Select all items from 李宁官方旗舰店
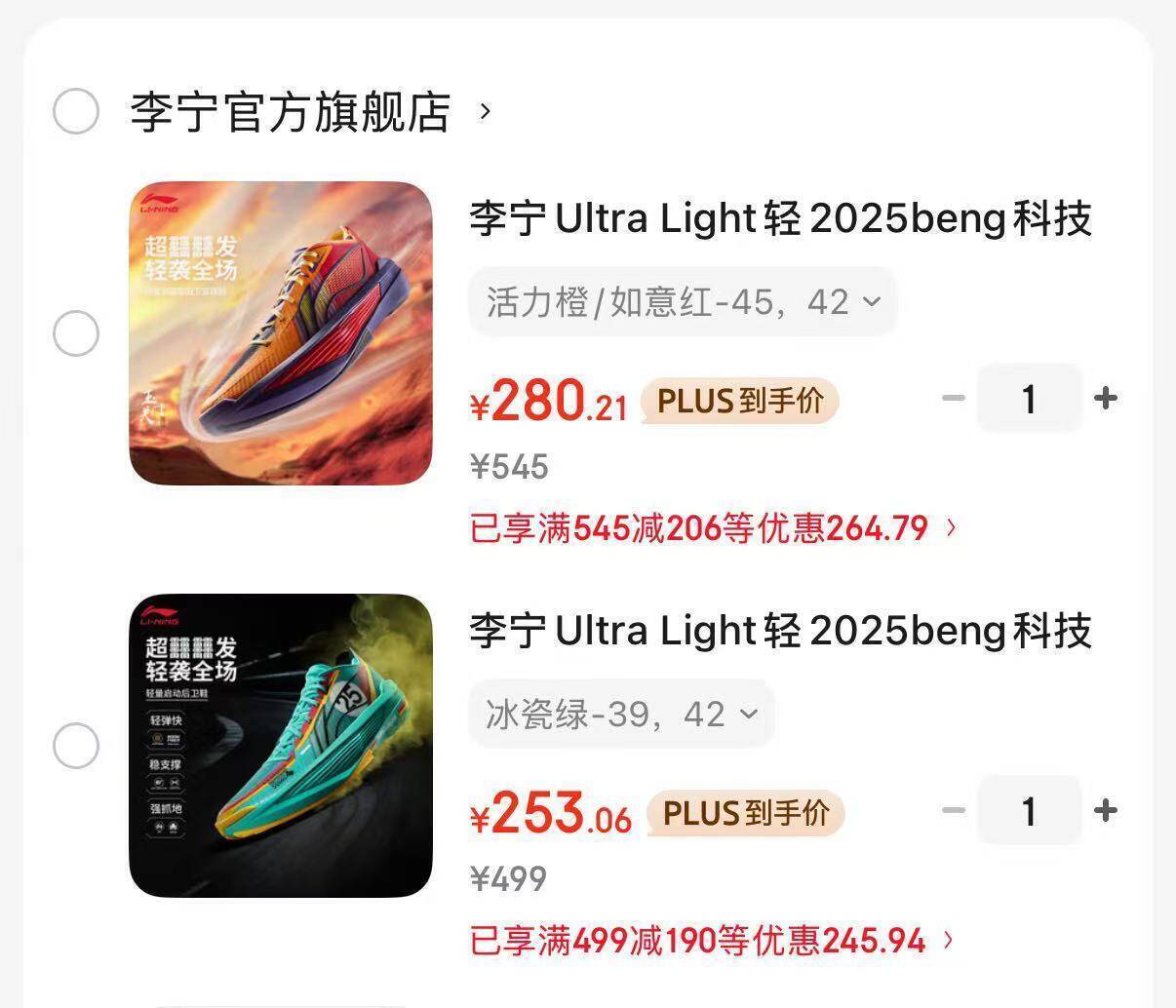This screenshot has height=1008, width=1176. [x=75, y=111]
